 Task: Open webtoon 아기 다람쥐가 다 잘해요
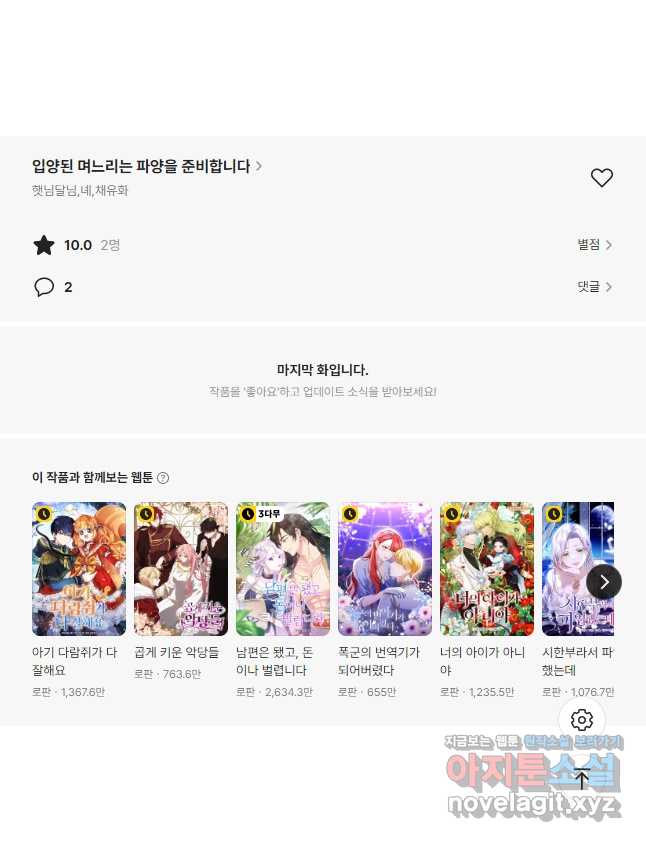79,569
